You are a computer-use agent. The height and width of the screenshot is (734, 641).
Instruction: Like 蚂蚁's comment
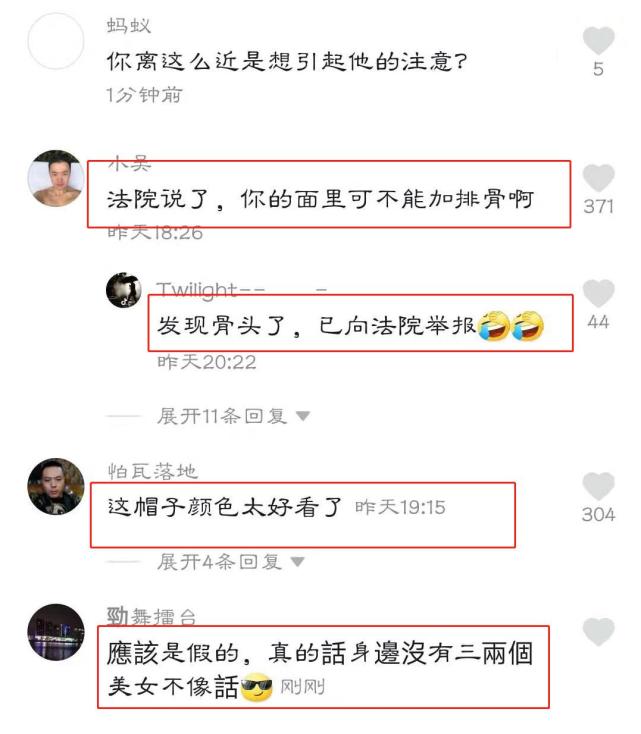click(598, 41)
